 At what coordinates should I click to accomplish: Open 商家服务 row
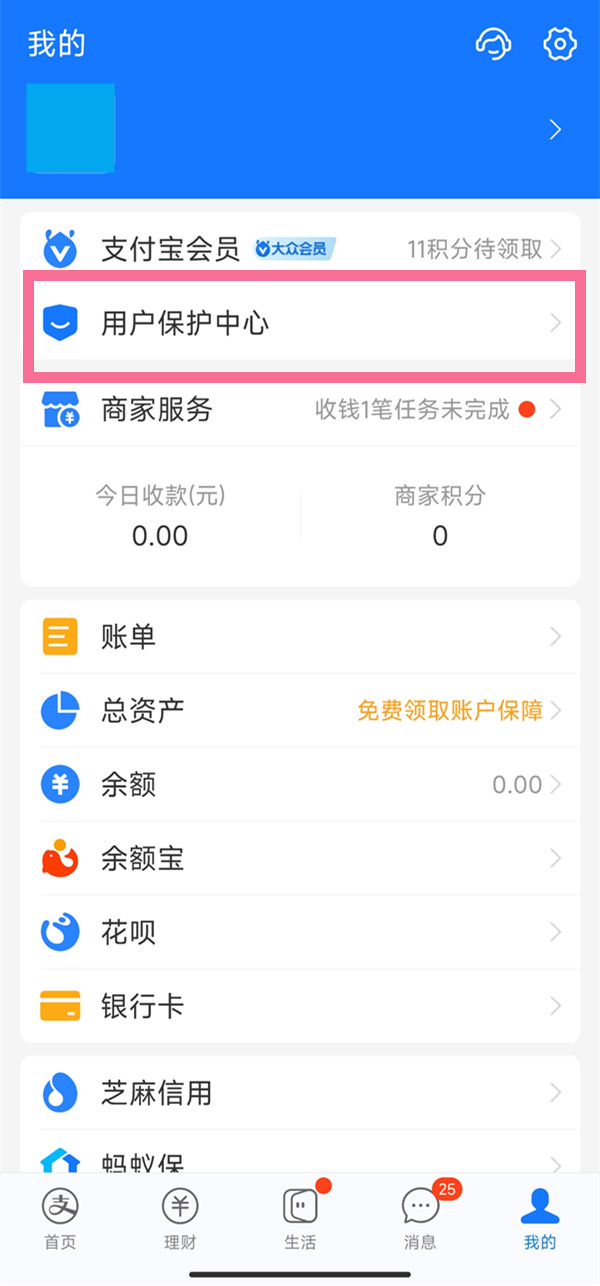300,409
